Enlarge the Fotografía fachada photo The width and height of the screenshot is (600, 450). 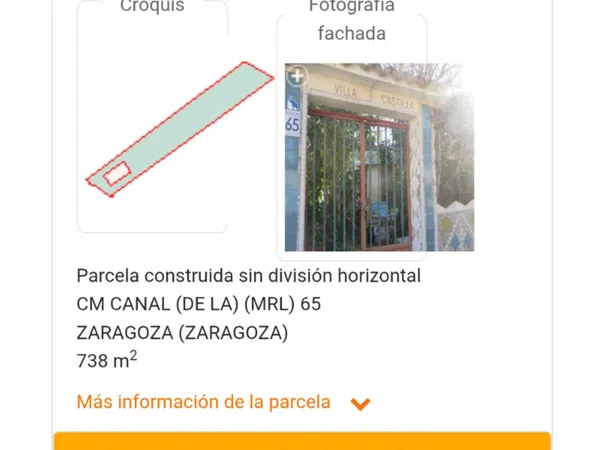coord(297,76)
